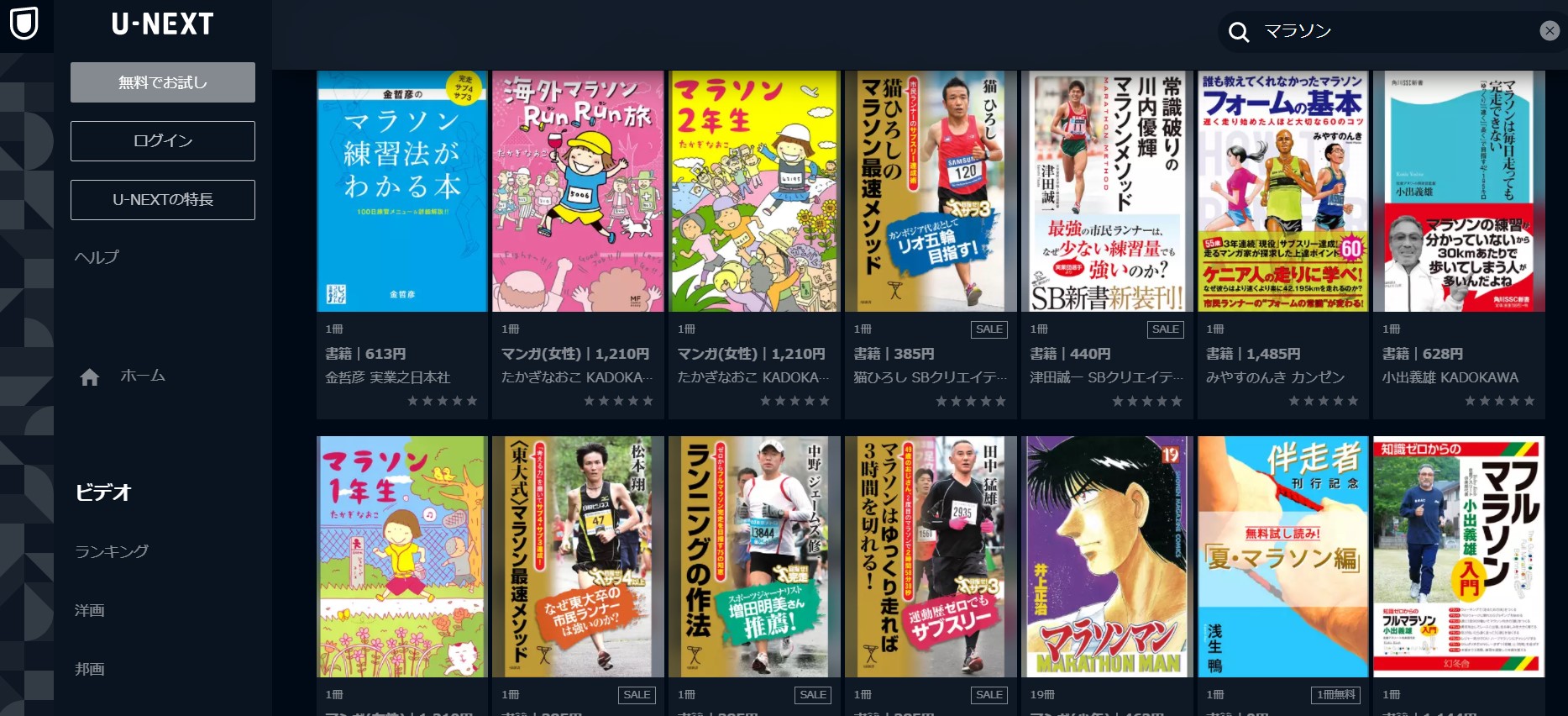Open 小出義雄 KADOKAWA 628円 book
The image size is (1568, 716).
[1459, 192]
